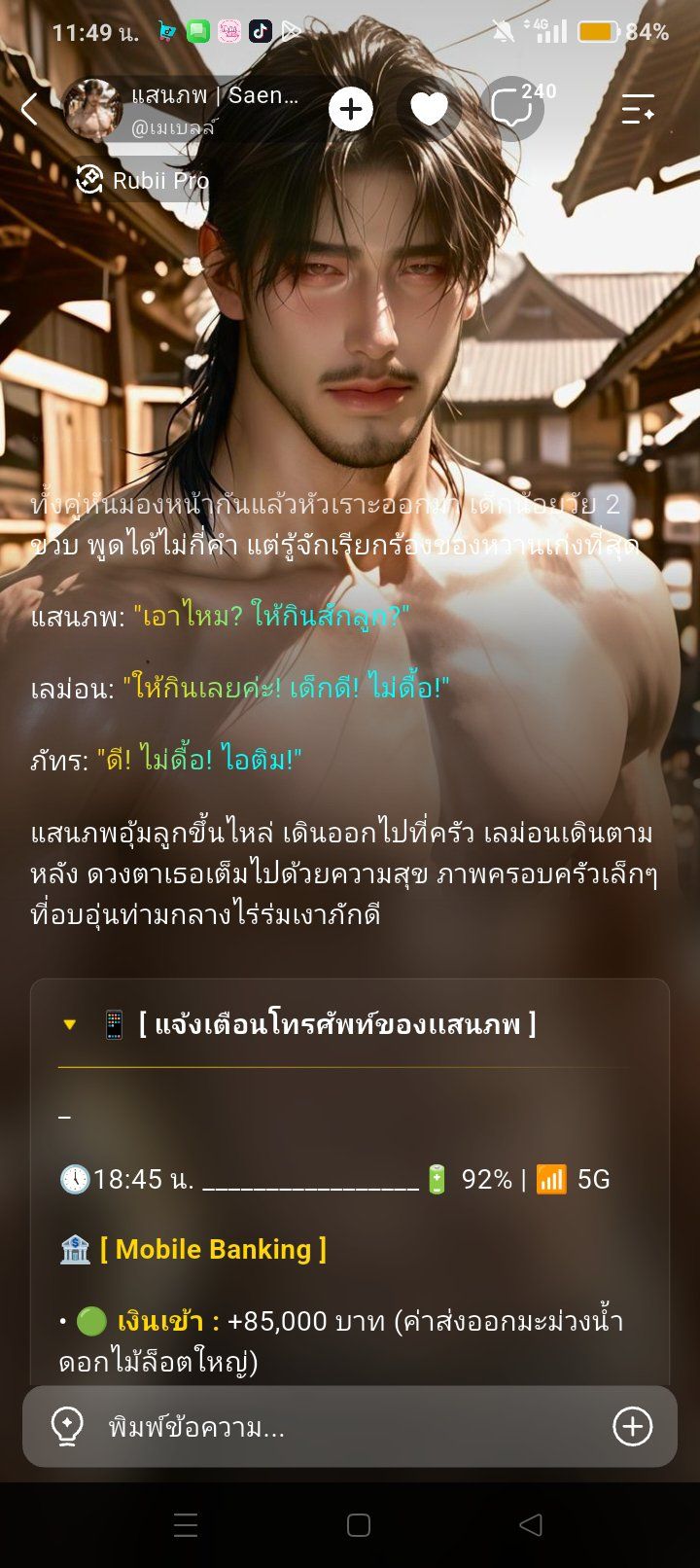Collapse the แจ้งเตือนโทรศัพท์ของแสนภพ section
This screenshot has width=700, height=1568.
(69, 1024)
